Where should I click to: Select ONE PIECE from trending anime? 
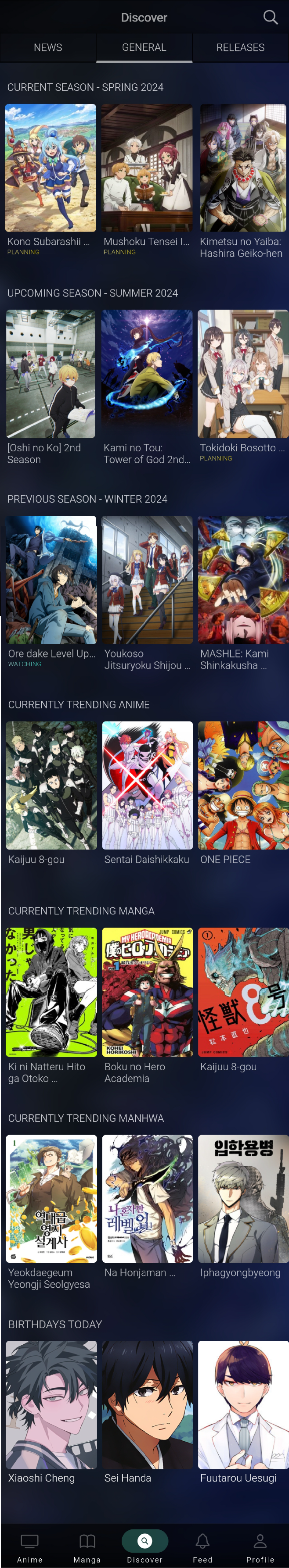(243, 785)
